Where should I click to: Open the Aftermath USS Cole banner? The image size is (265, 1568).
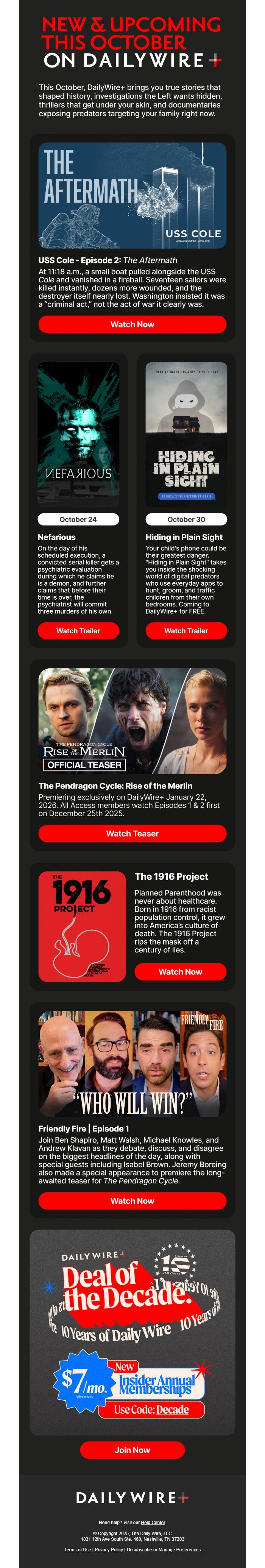point(132,195)
